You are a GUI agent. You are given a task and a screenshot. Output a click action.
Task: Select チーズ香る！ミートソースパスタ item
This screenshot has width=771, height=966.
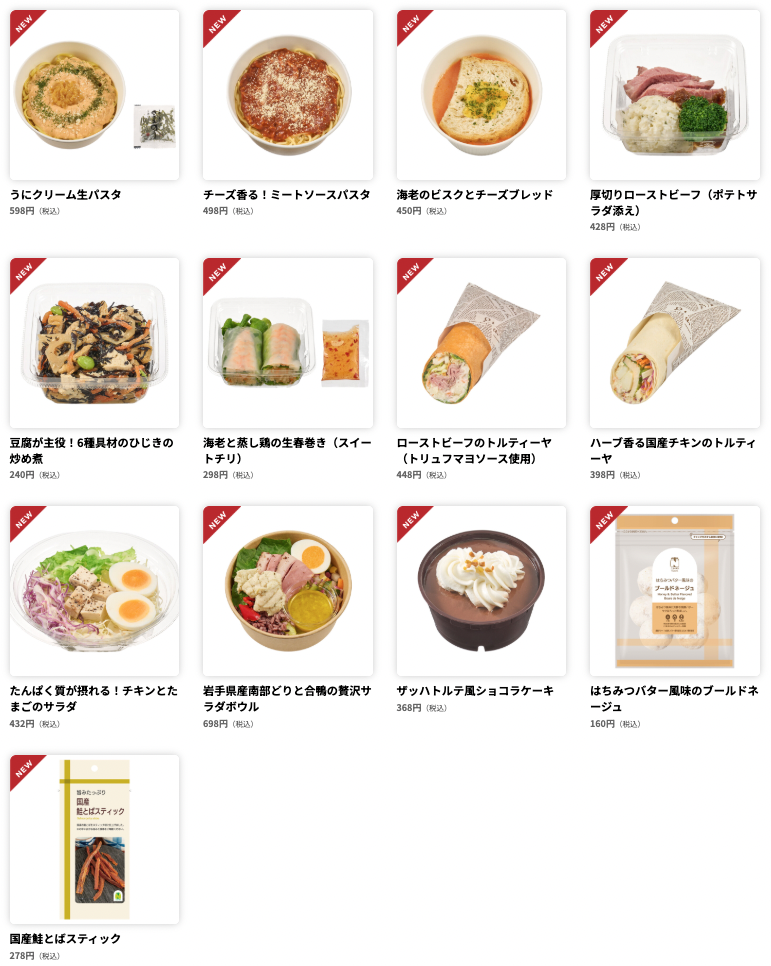tap(288, 96)
